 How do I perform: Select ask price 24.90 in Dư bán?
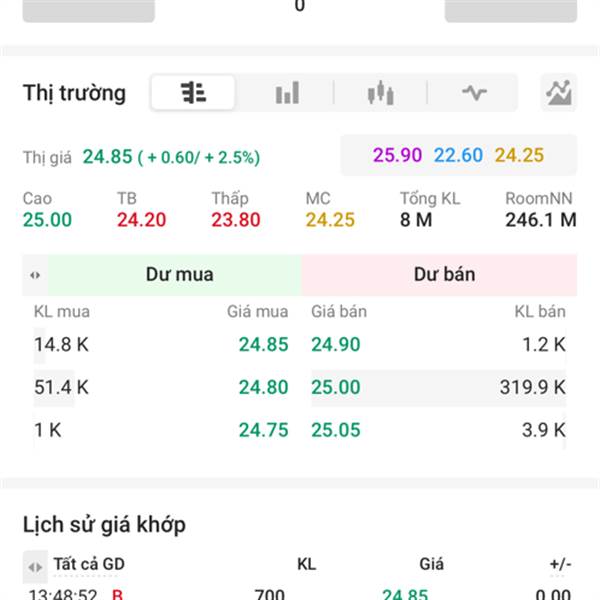coord(336,345)
